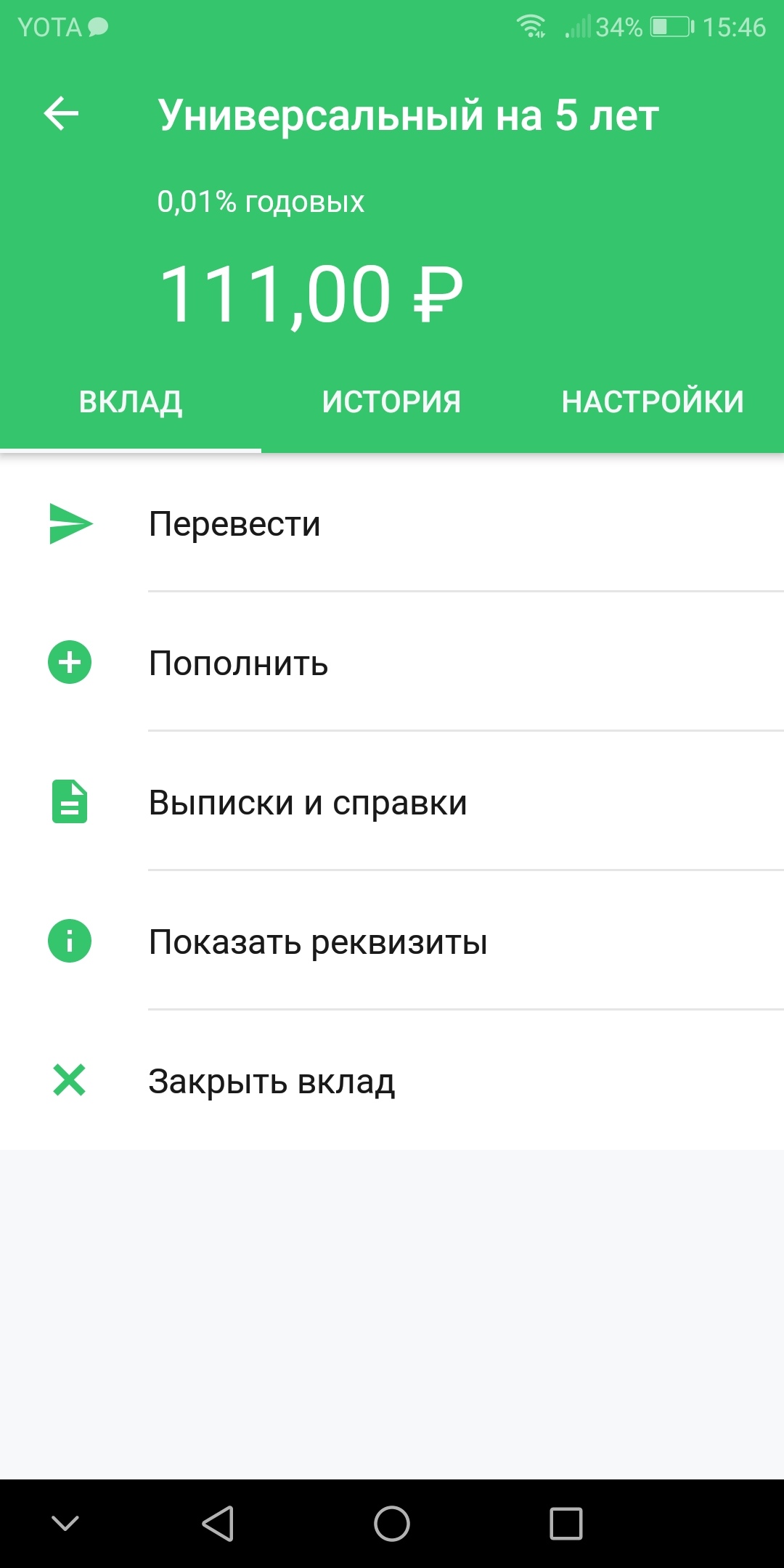
Task: Open recent apps from navigation bar
Action: [x=566, y=1523]
